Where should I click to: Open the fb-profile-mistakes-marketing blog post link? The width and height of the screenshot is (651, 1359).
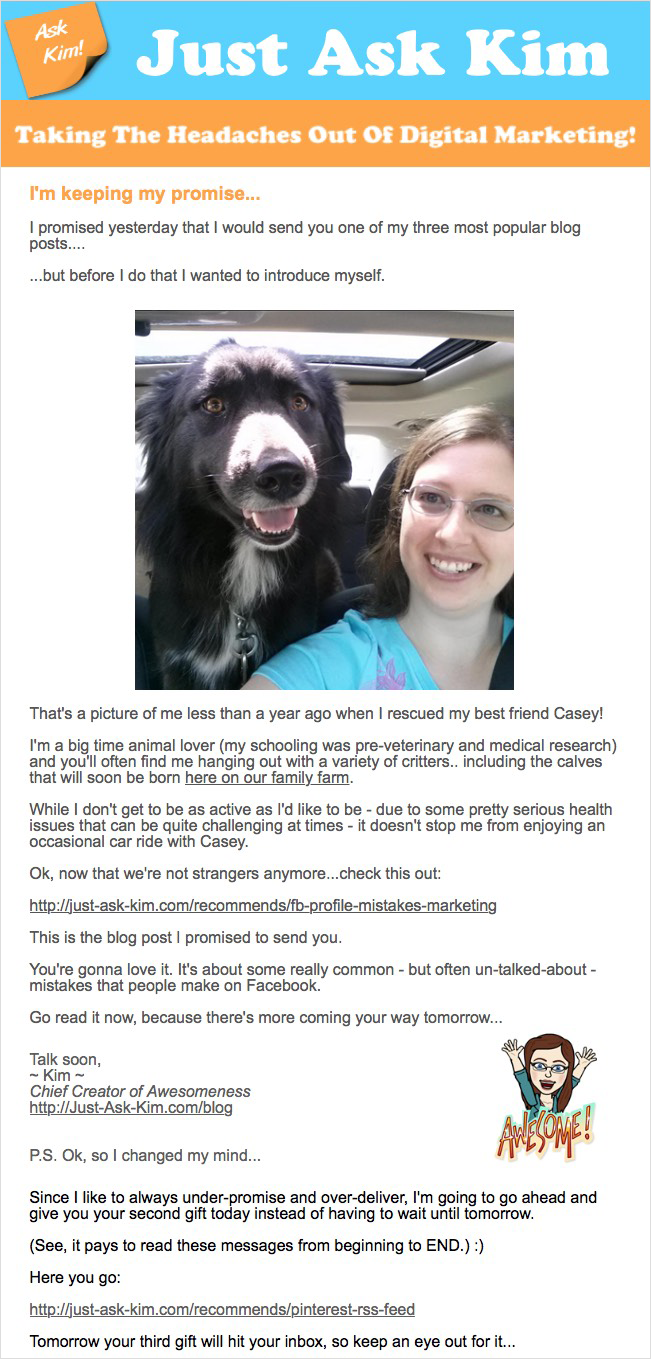pyautogui.click(x=263, y=905)
